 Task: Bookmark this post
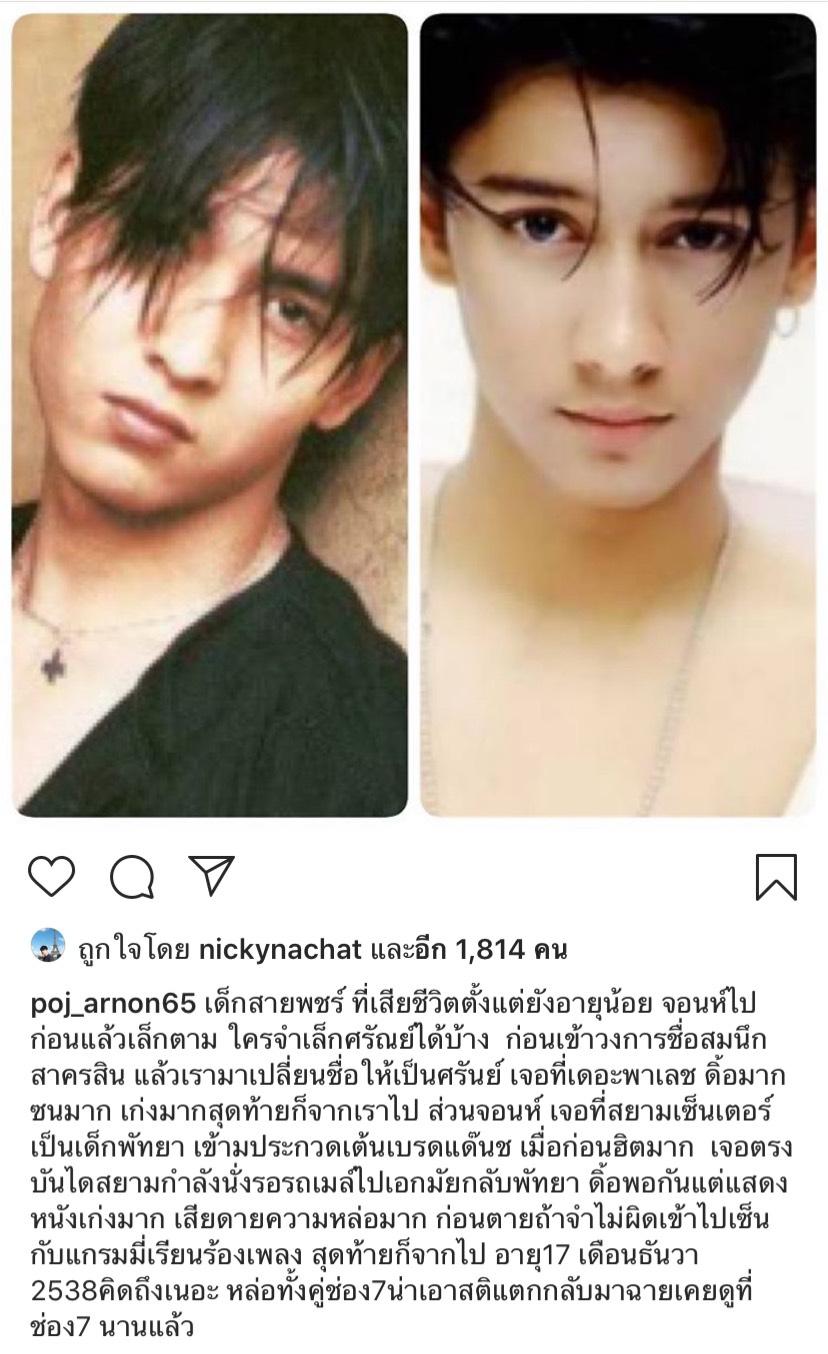click(x=775, y=877)
